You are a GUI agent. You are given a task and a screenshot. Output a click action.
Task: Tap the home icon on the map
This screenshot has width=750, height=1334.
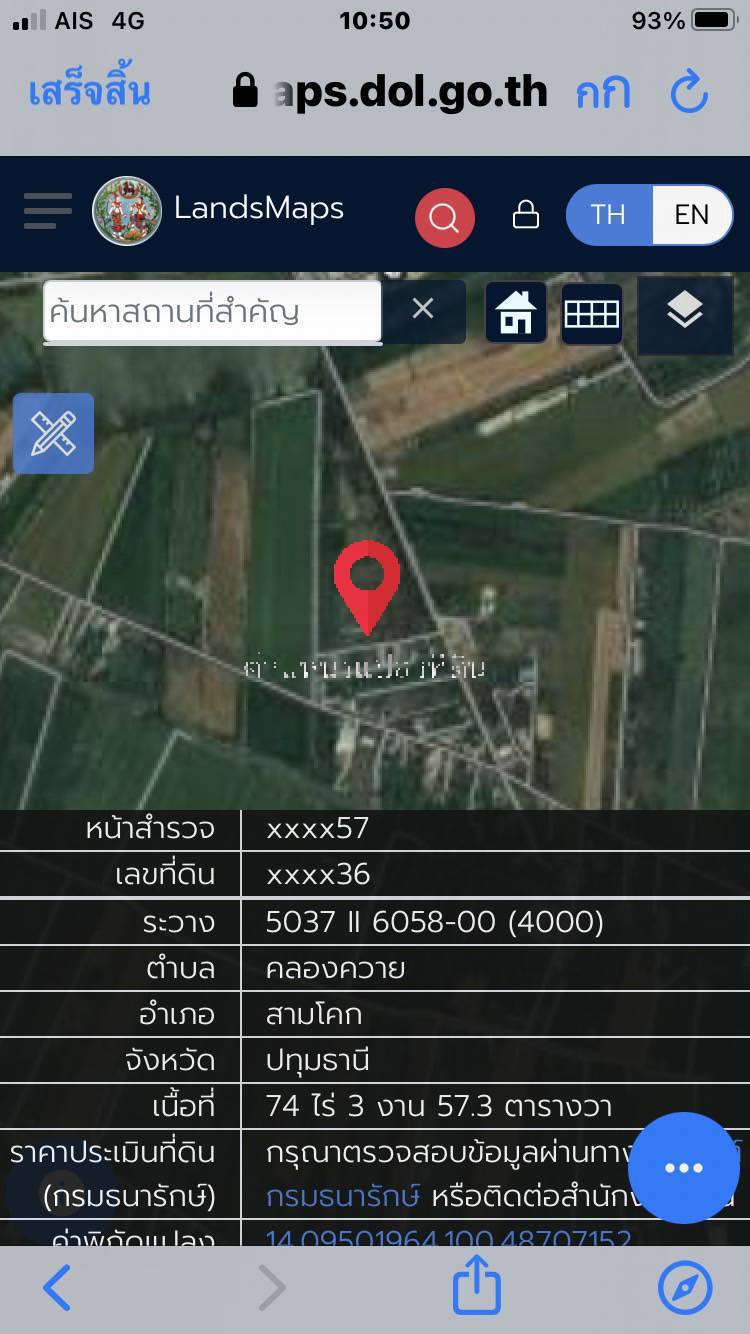tap(516, 313)
